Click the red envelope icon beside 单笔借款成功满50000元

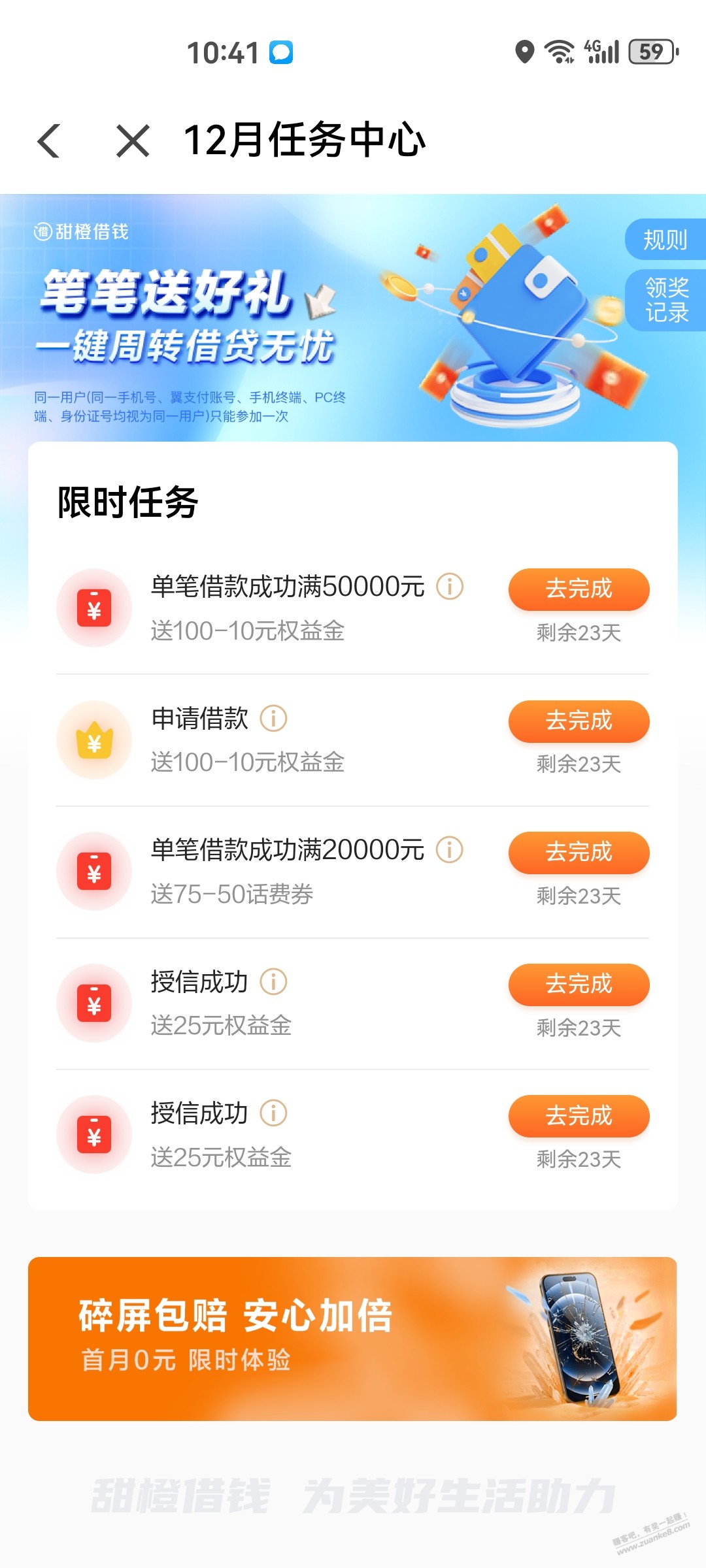[x=93, y=606]
